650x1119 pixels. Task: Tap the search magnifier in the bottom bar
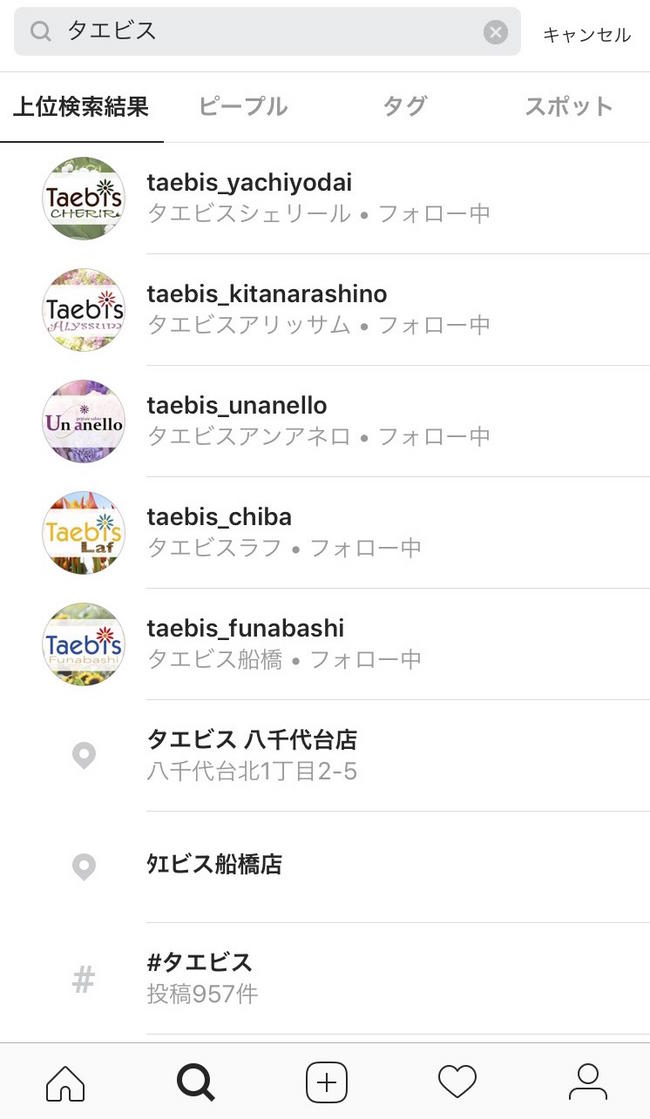pos(195,1083)
